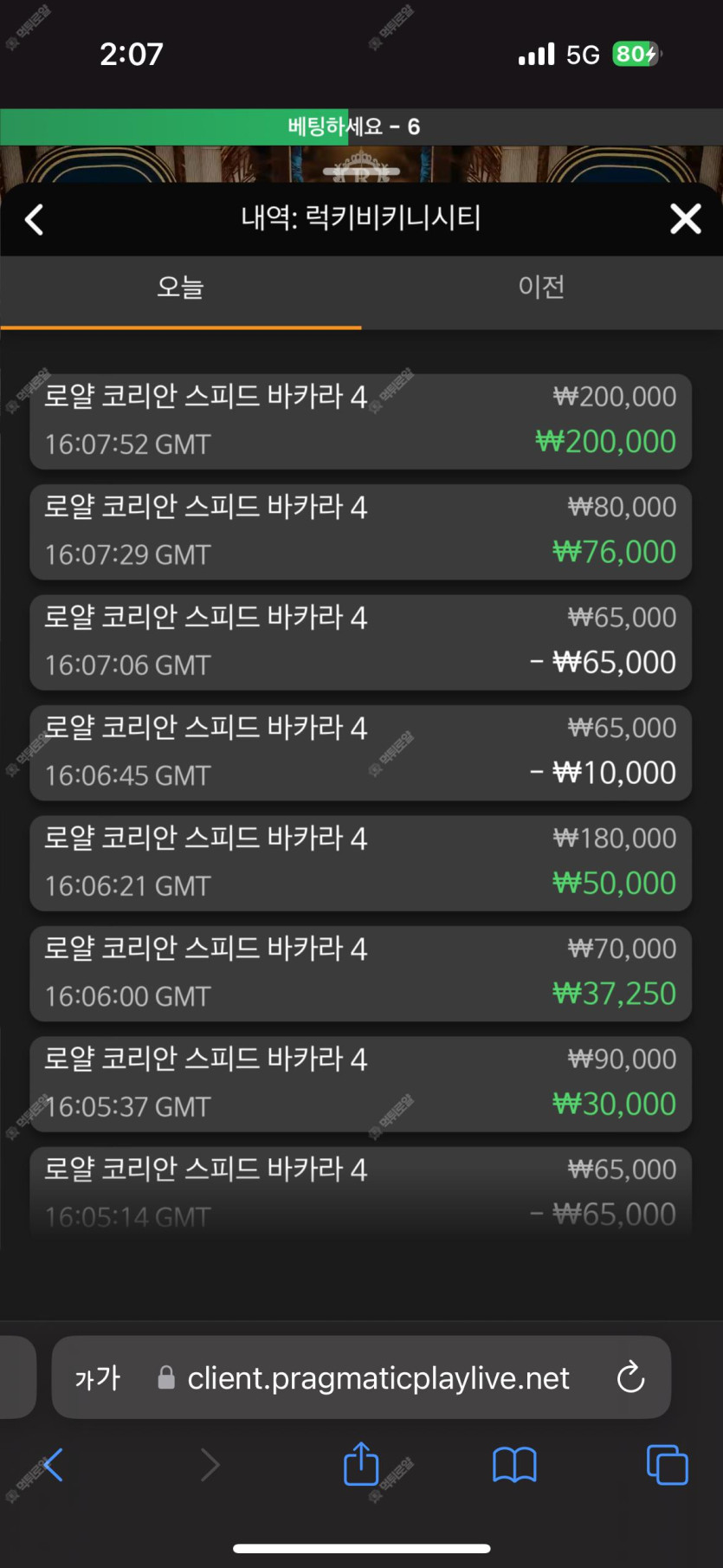Close the history panel

click(686, 219)
